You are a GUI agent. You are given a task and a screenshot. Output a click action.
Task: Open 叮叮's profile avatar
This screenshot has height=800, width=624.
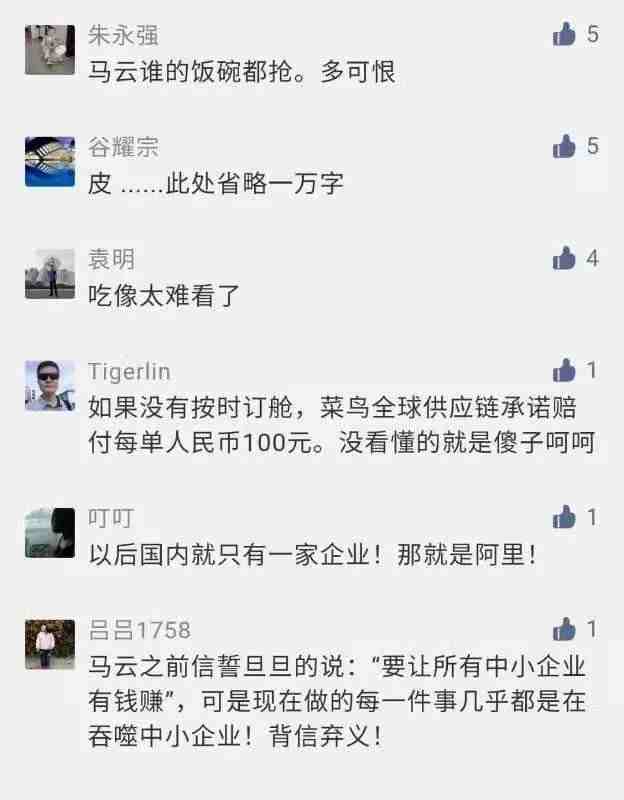pyautogui.click(x=50, y=532)
